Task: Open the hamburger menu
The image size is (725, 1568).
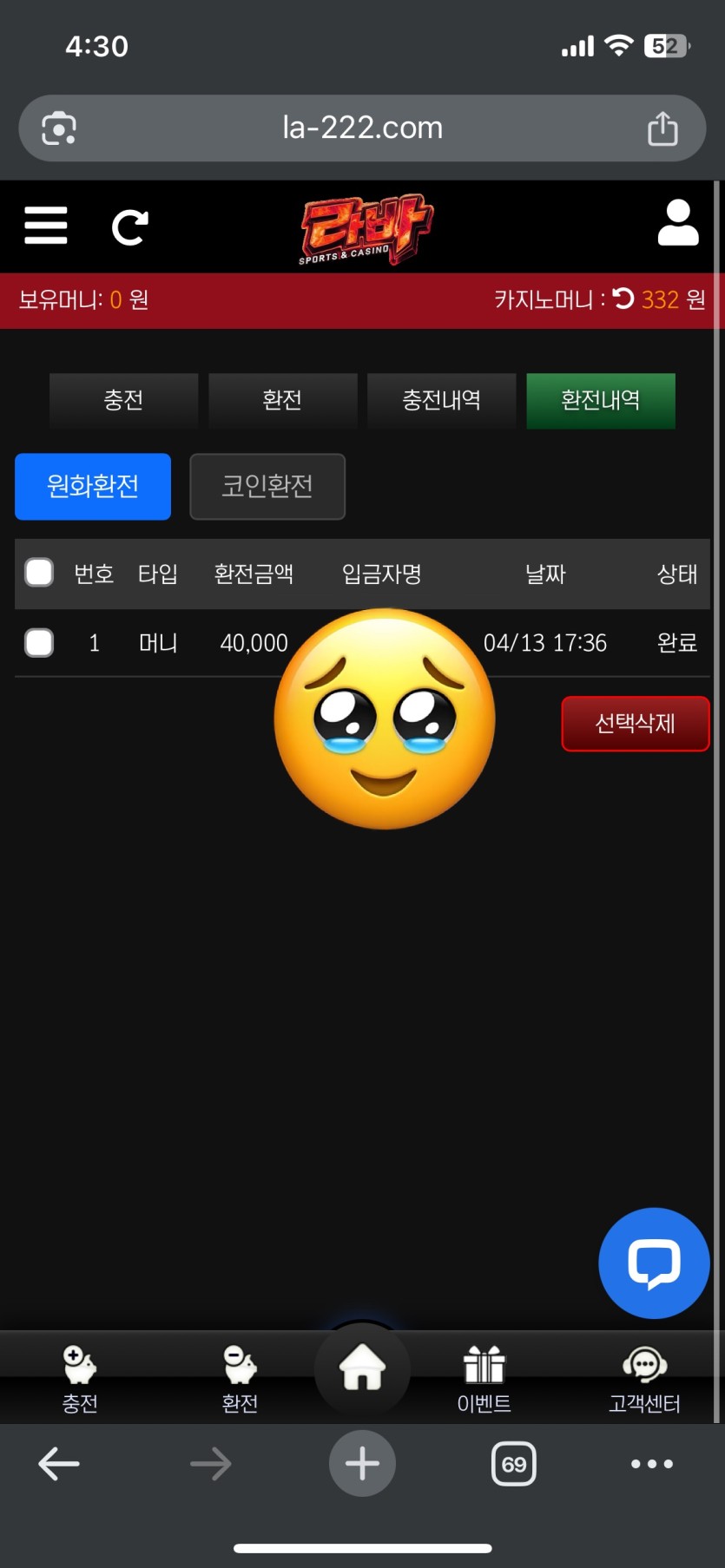Action: point(45,226)
